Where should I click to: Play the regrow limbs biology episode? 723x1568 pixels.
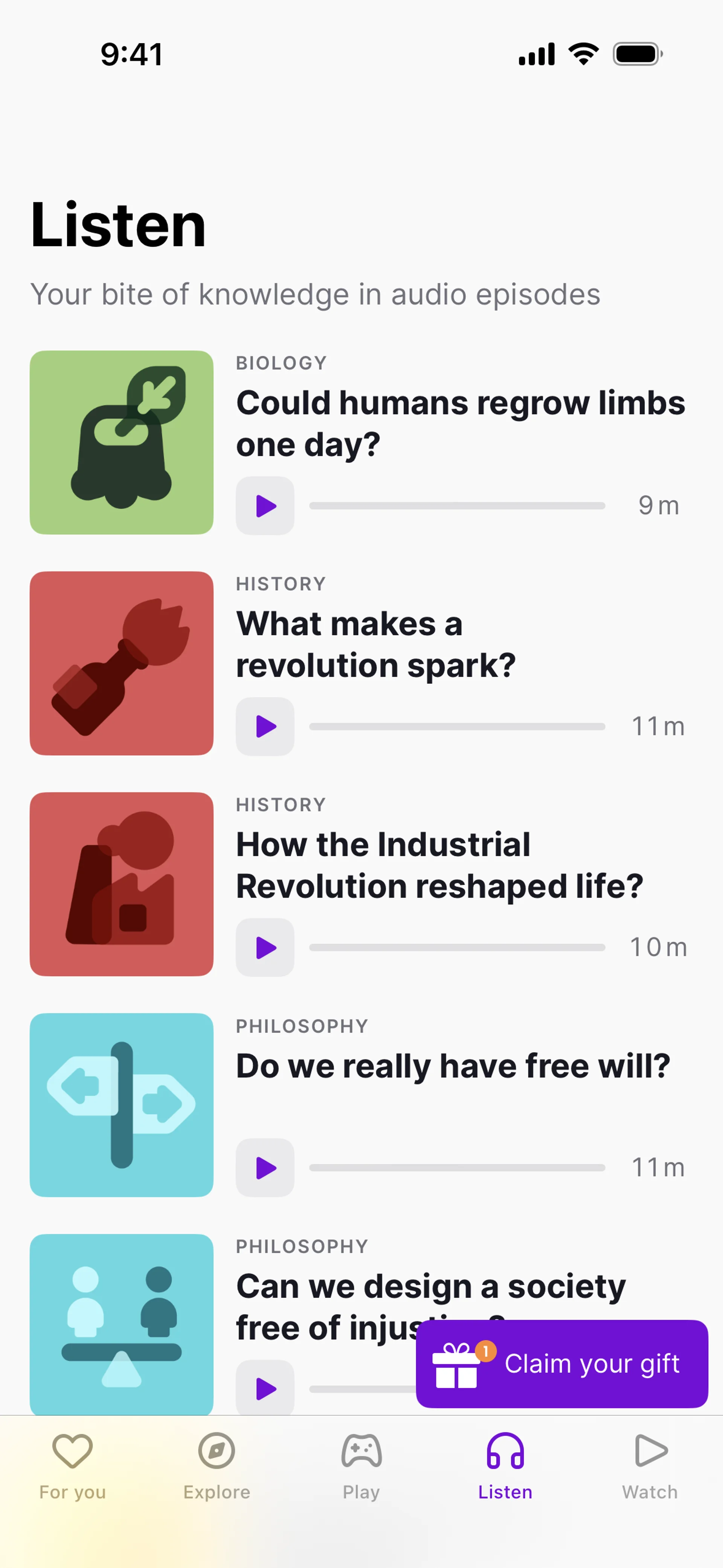265,505
